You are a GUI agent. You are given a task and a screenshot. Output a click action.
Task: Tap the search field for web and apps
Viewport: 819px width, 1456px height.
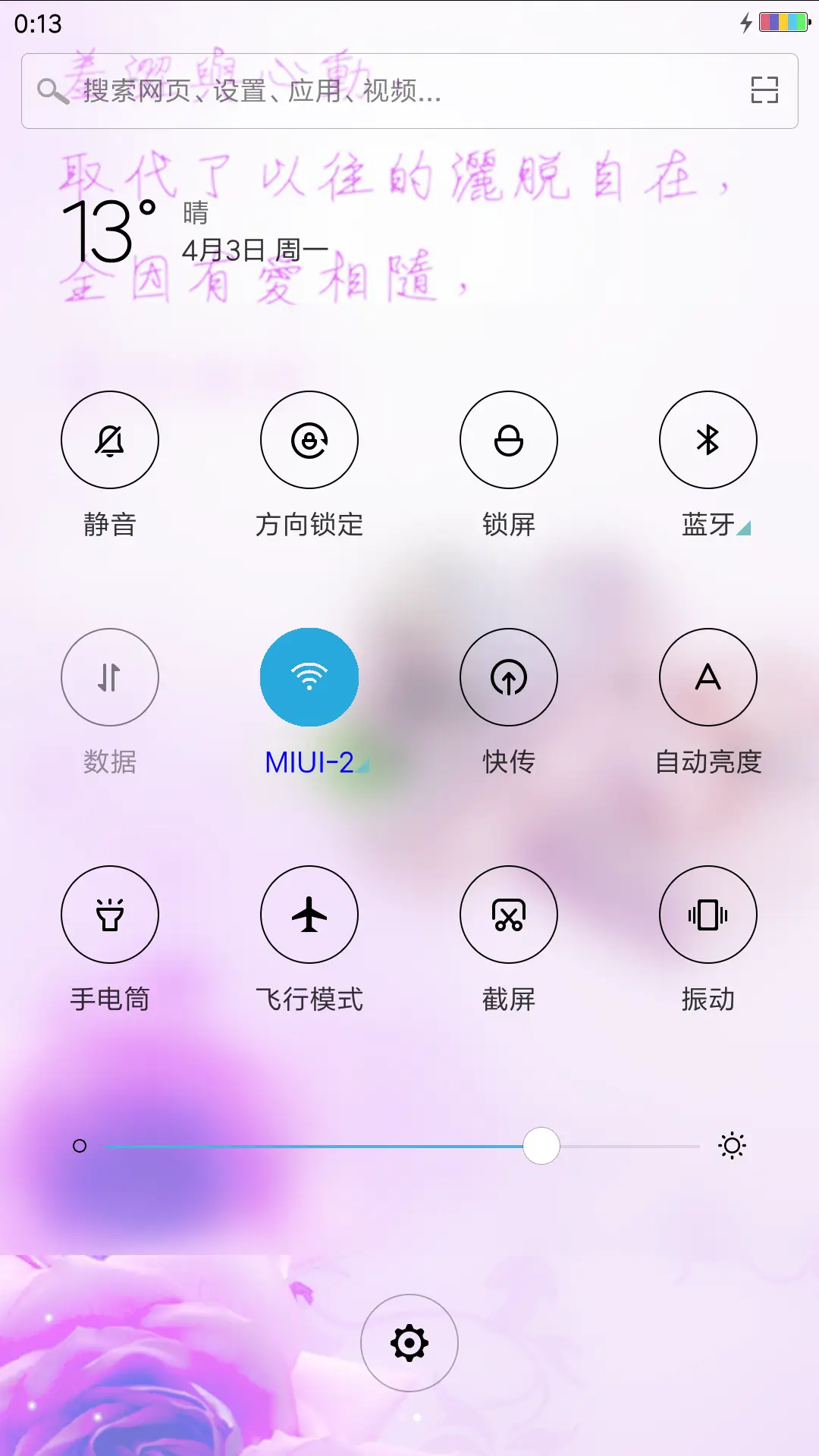pyautogui.click(x=303, y=91)
